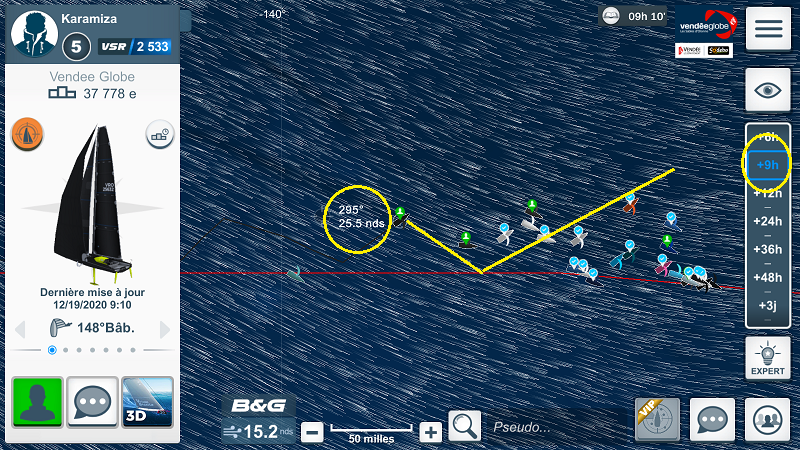Open the programming timer icon
Screen dimensions: 800x450
(160, 133)
